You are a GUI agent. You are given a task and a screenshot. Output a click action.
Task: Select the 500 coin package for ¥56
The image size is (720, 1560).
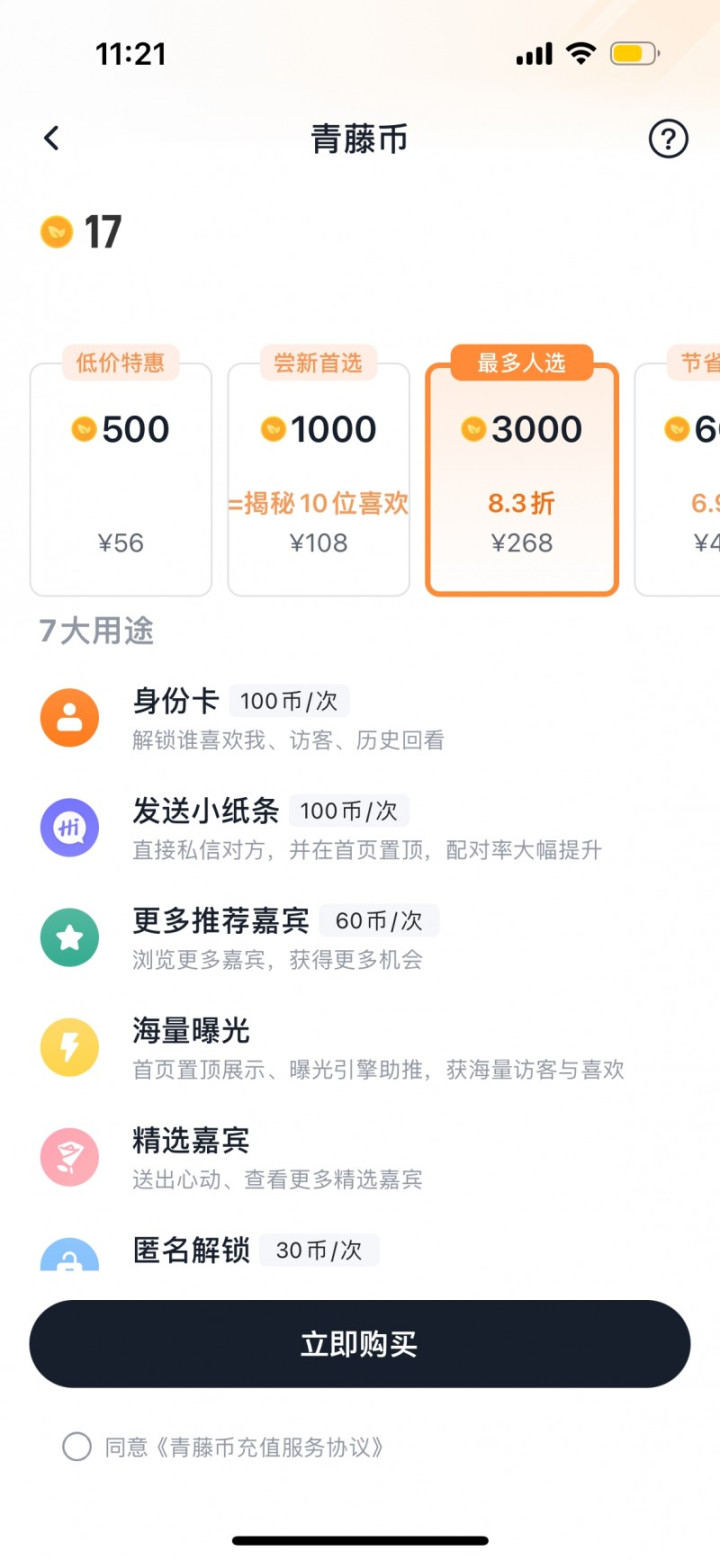click(121, 479)
